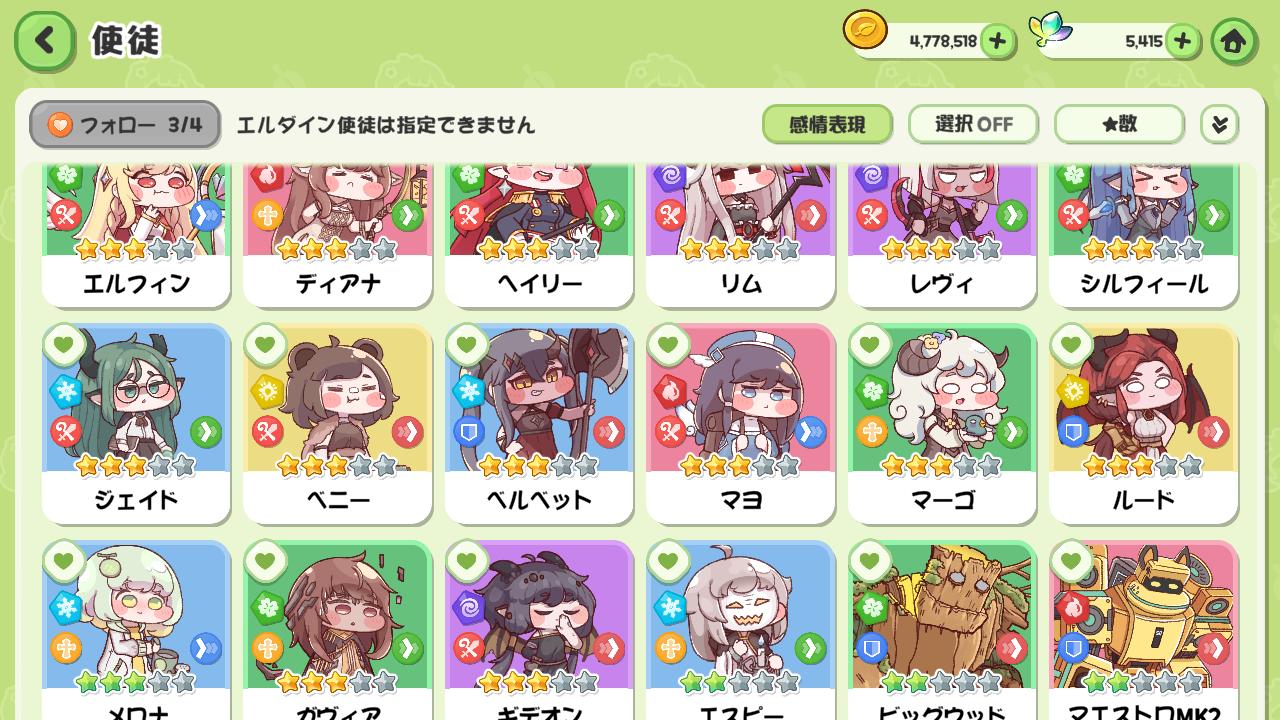Add more gold coins with plus
The width and height of the screenshot is (1280, 720).
pyautogui.click(x=997, y=41)
